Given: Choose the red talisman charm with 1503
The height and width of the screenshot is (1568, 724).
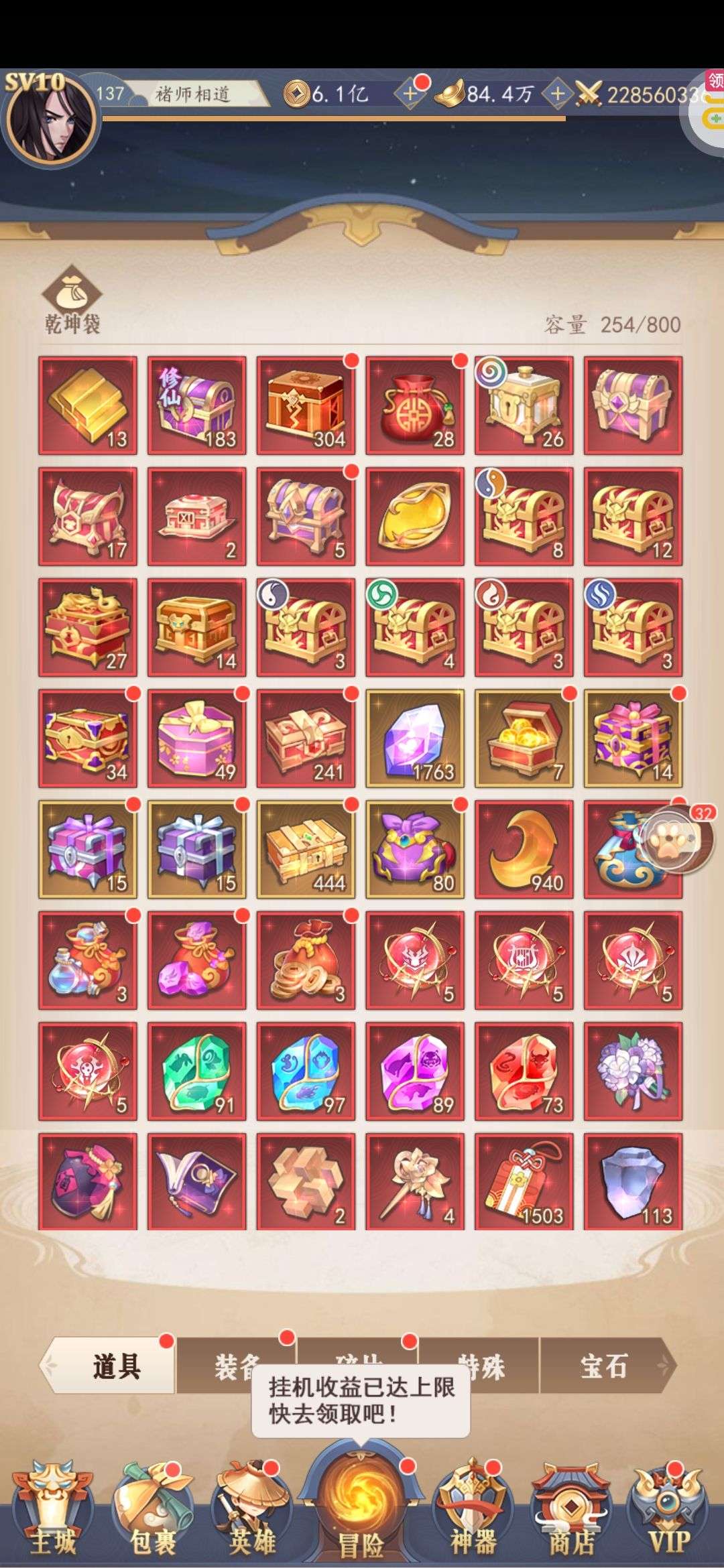Looking at the screenshot, I should pos(524,1181).
